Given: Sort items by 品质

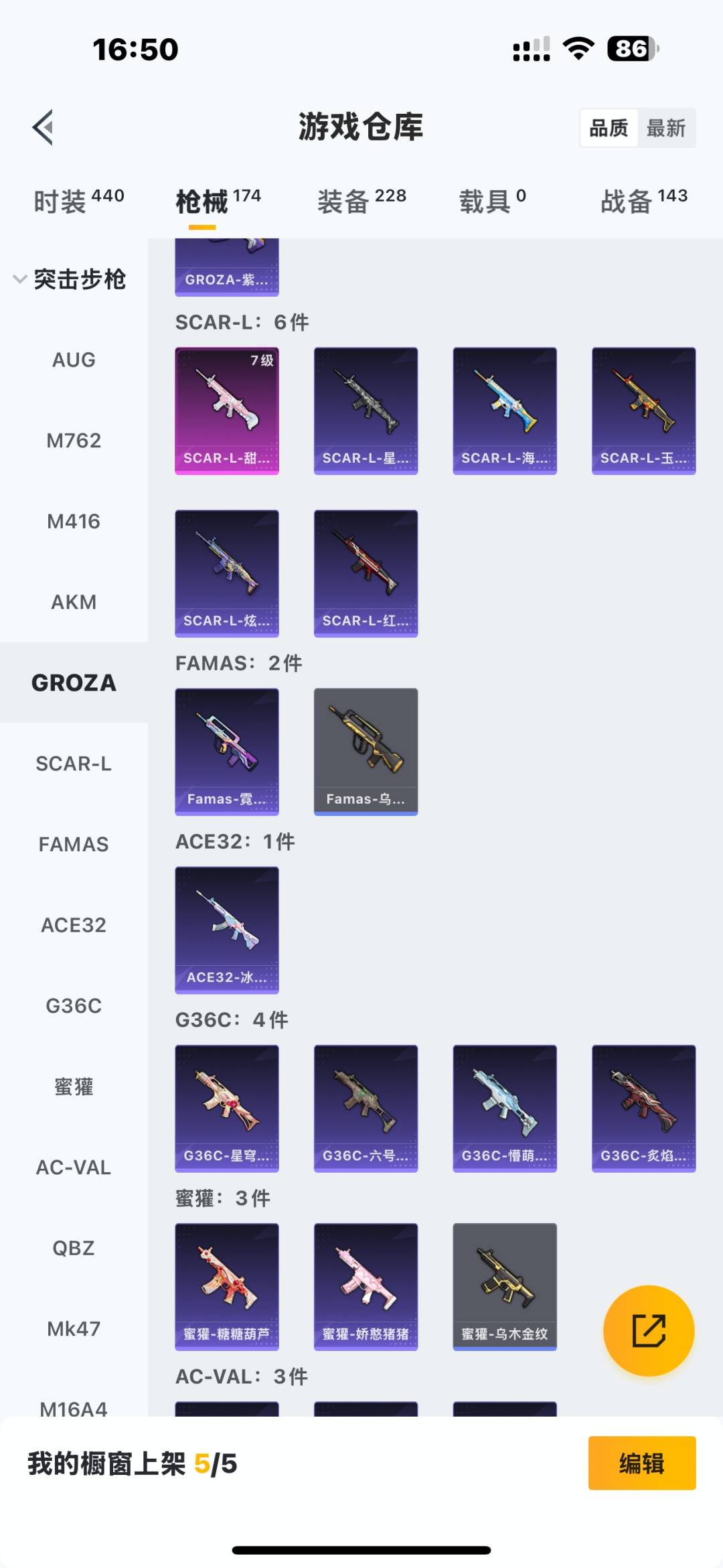Looking at the screenshot, I should point(609,128).
